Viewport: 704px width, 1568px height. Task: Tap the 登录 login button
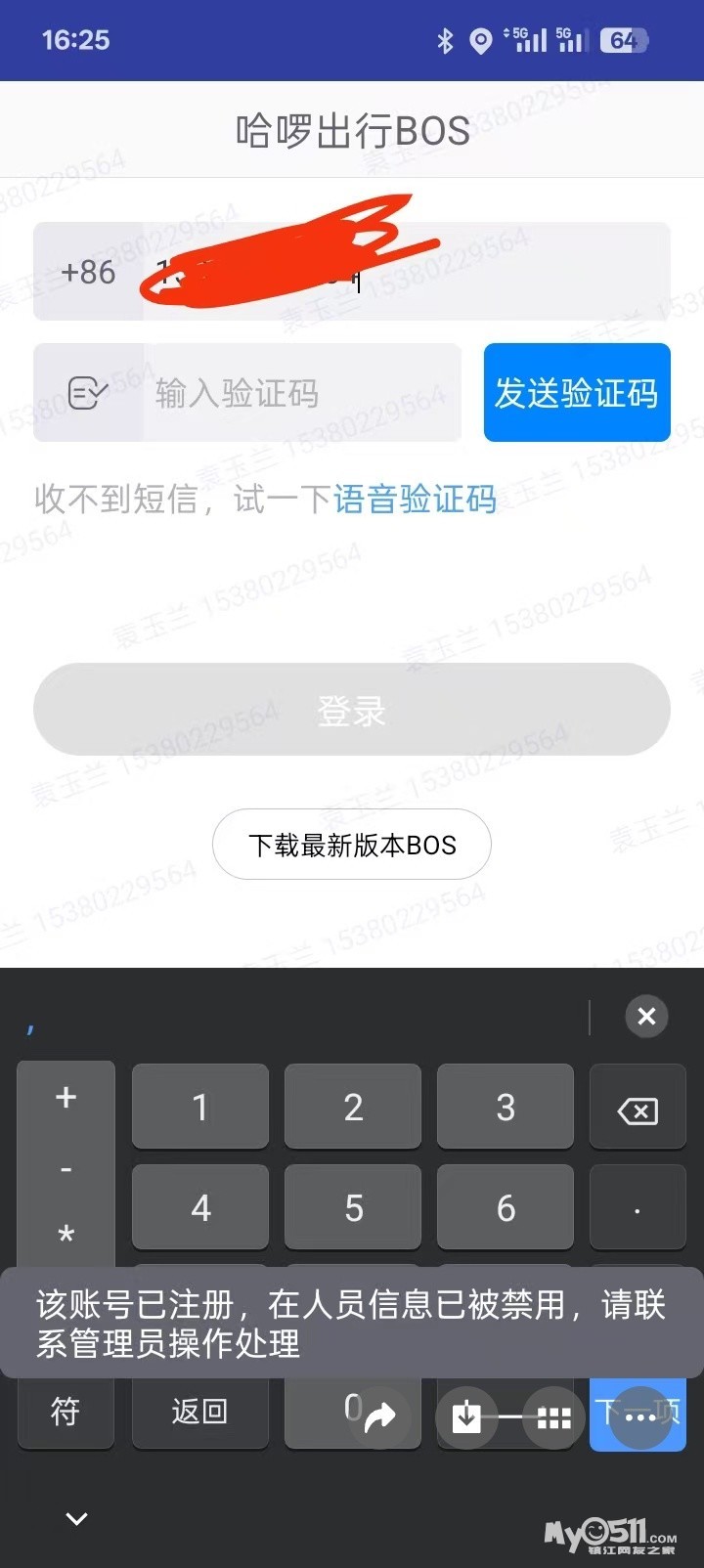click(x=352, y=710)
